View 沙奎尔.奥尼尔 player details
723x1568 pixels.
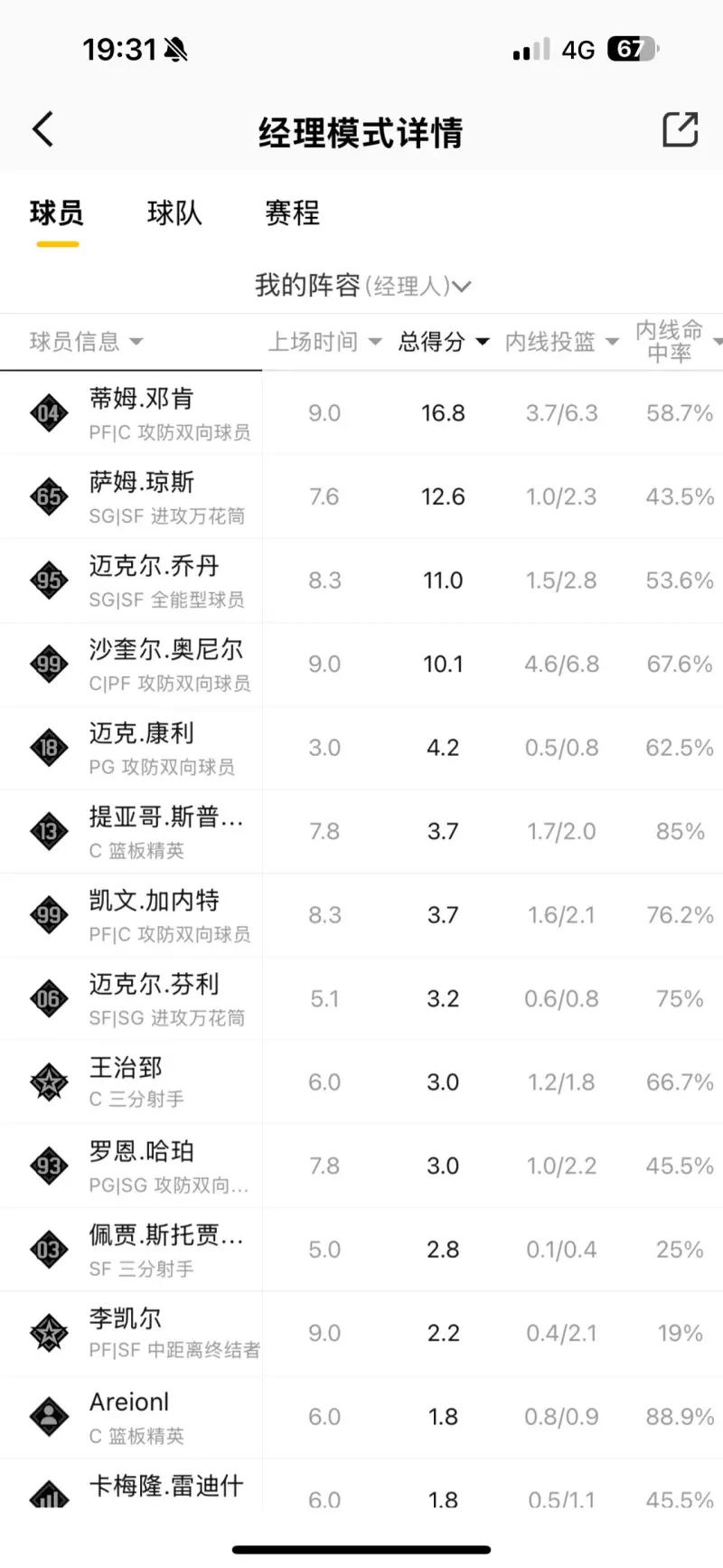coord(361,664)
